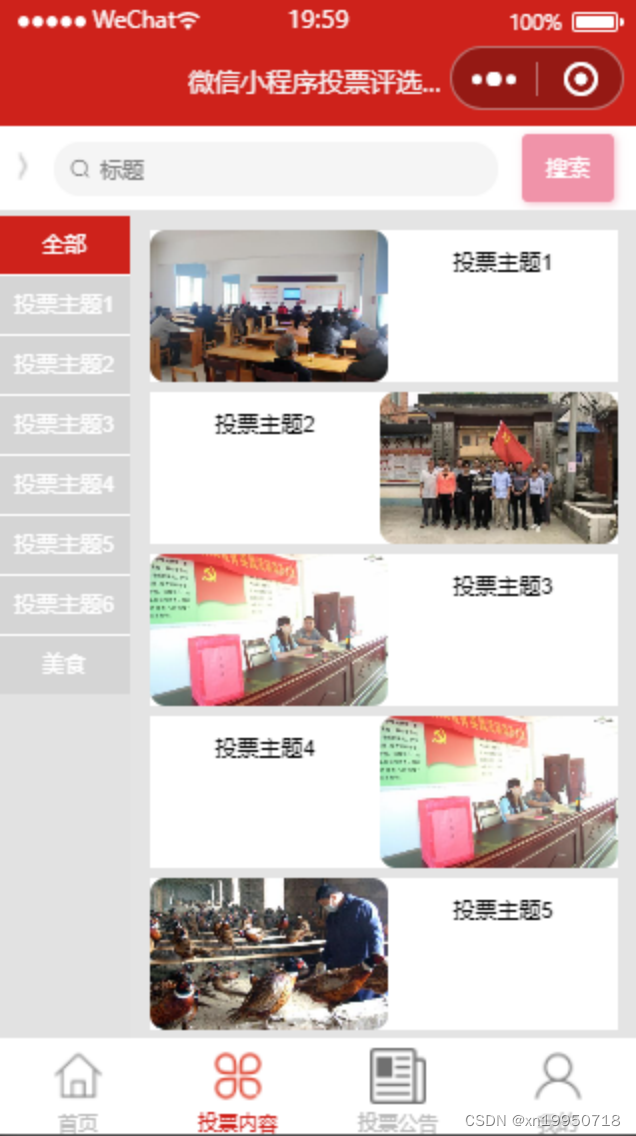Image resolution: width=636 pixels, height=1136 pixels.
Task: Tap the pink 搜索 button
Action: pyautogui.click(x=568, y=168)
